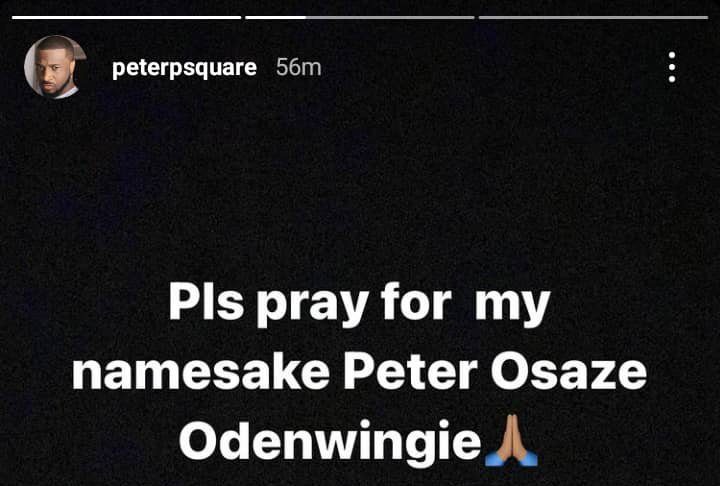
Task: Tap the peterpsquare username
Action: [x=184, y=68]
